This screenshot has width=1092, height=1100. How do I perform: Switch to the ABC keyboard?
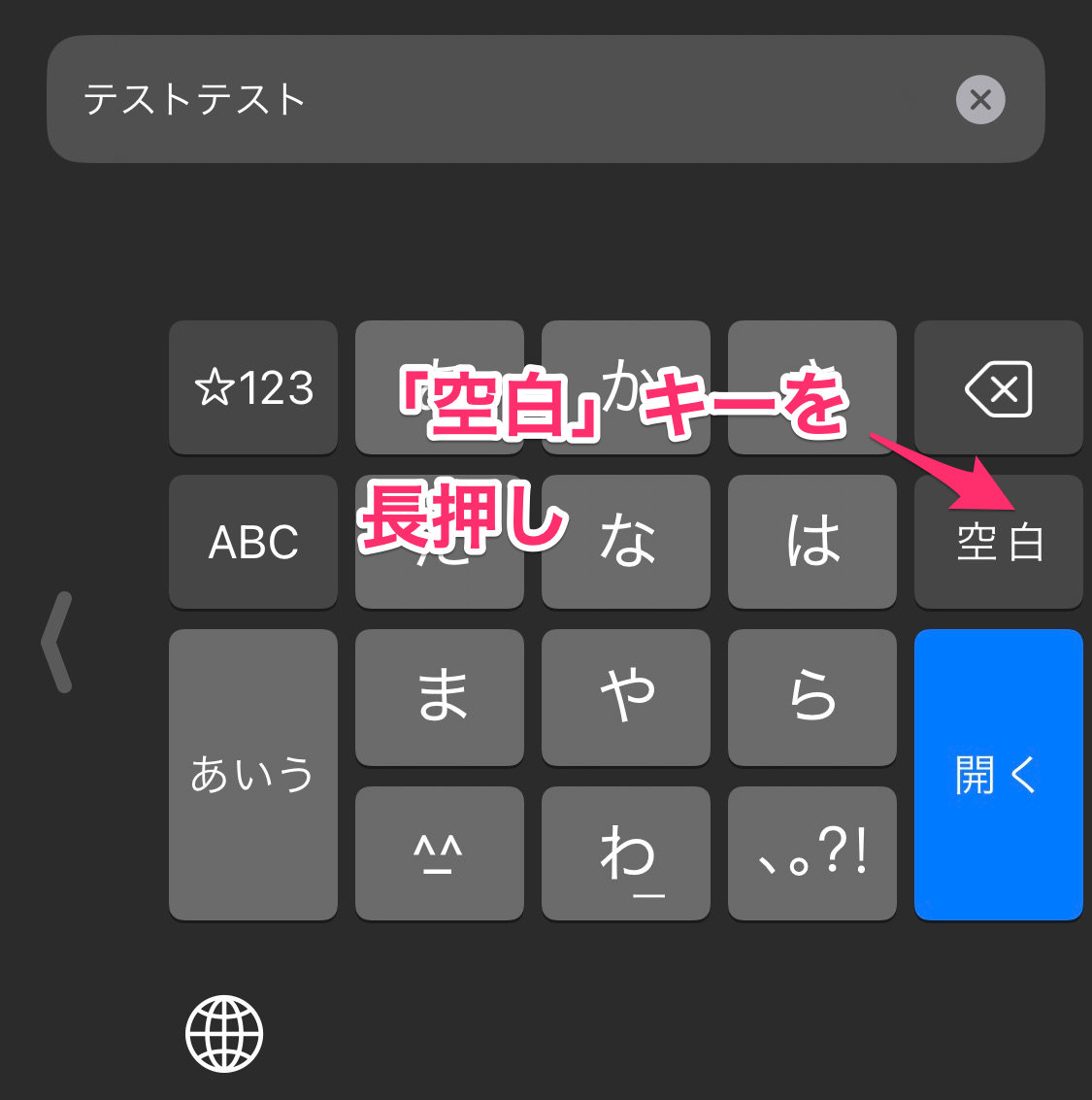(x=253, y=542)
